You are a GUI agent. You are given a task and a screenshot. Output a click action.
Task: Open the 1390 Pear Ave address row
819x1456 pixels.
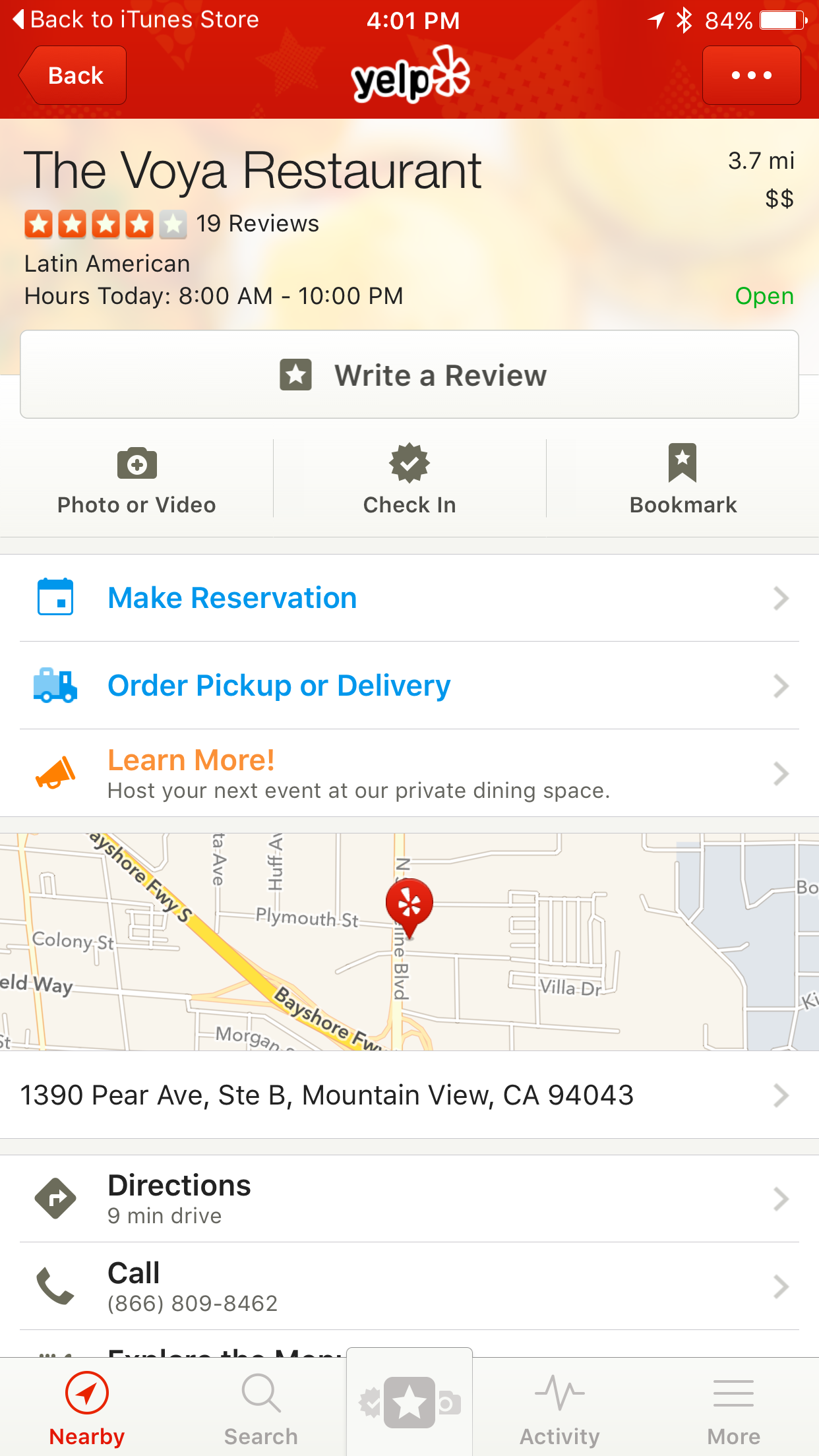(x=409, y=1095)
